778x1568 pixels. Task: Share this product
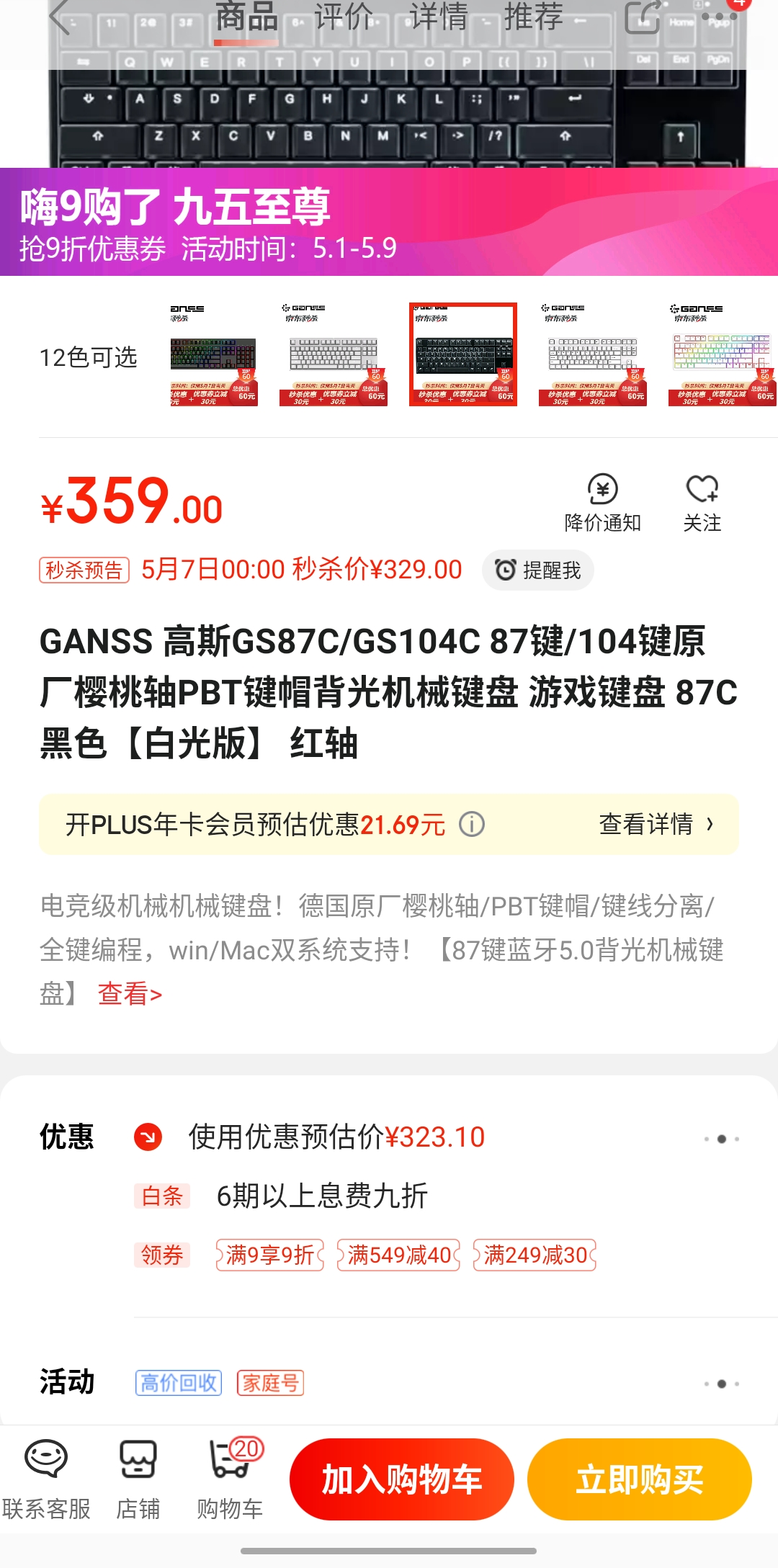point(643,17)
